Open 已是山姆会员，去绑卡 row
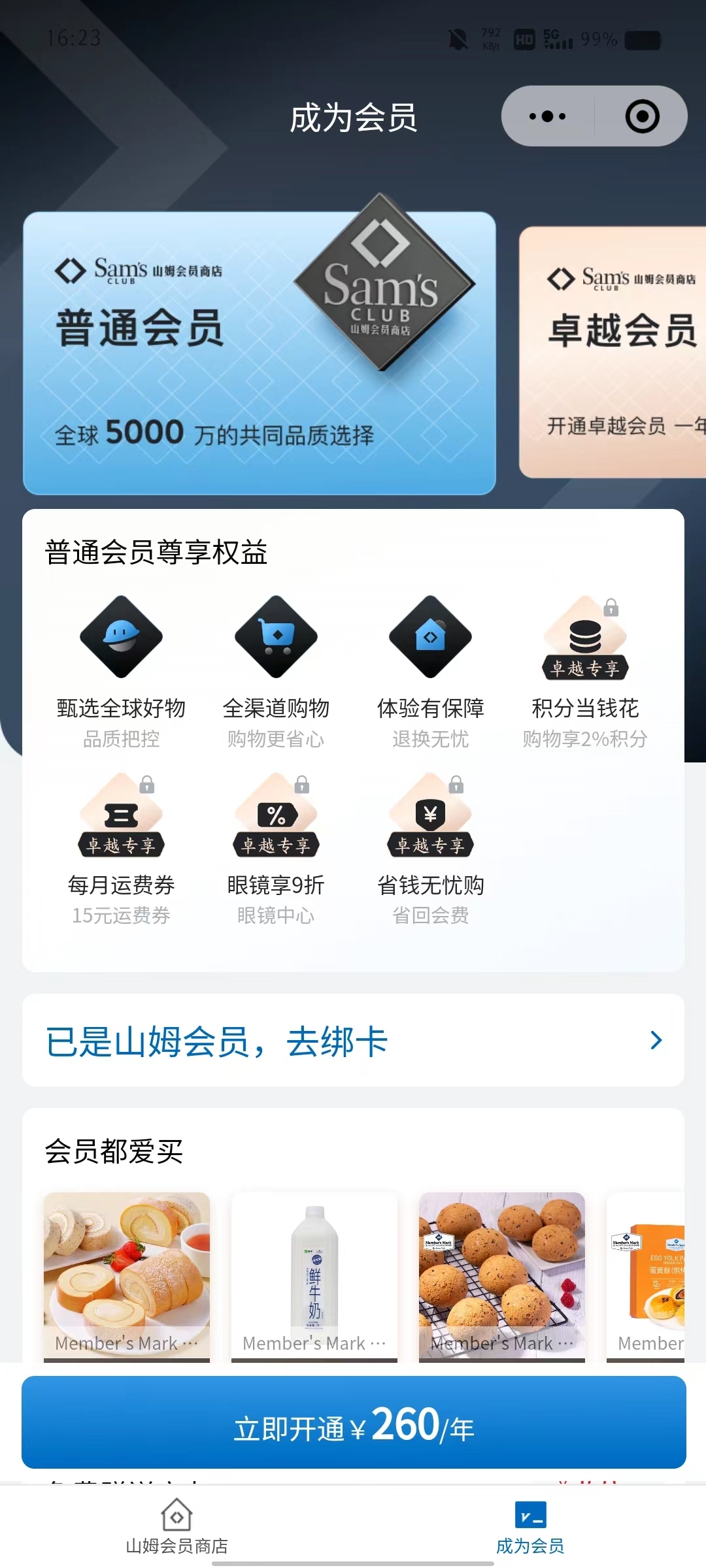 (353, 1040)
